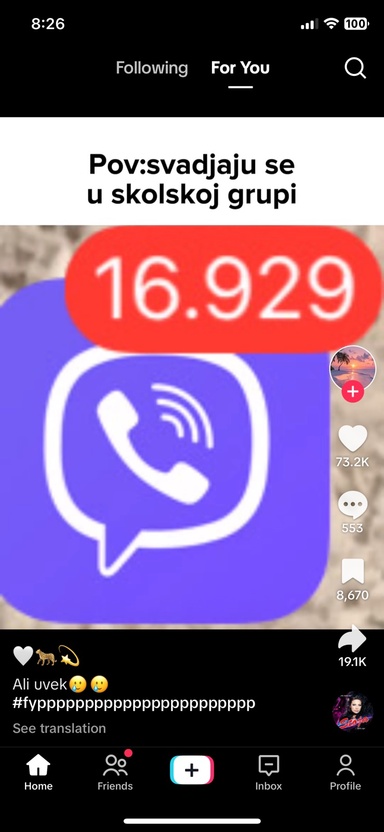This screenshot has height=832, width=384.
Task: Select the For You tab
Action: click(240, 68)
